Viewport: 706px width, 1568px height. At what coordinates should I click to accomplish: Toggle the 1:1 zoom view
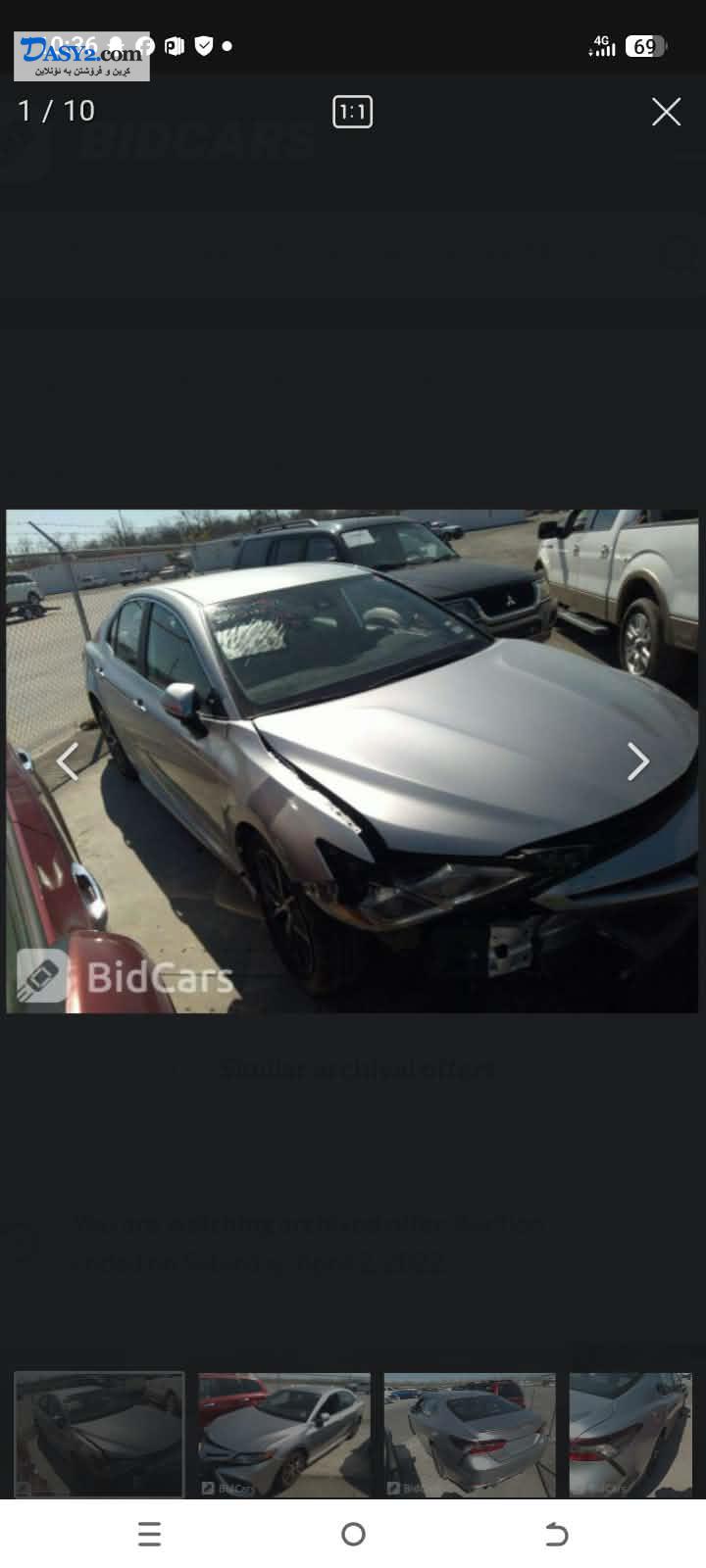(x=352, y=112)
